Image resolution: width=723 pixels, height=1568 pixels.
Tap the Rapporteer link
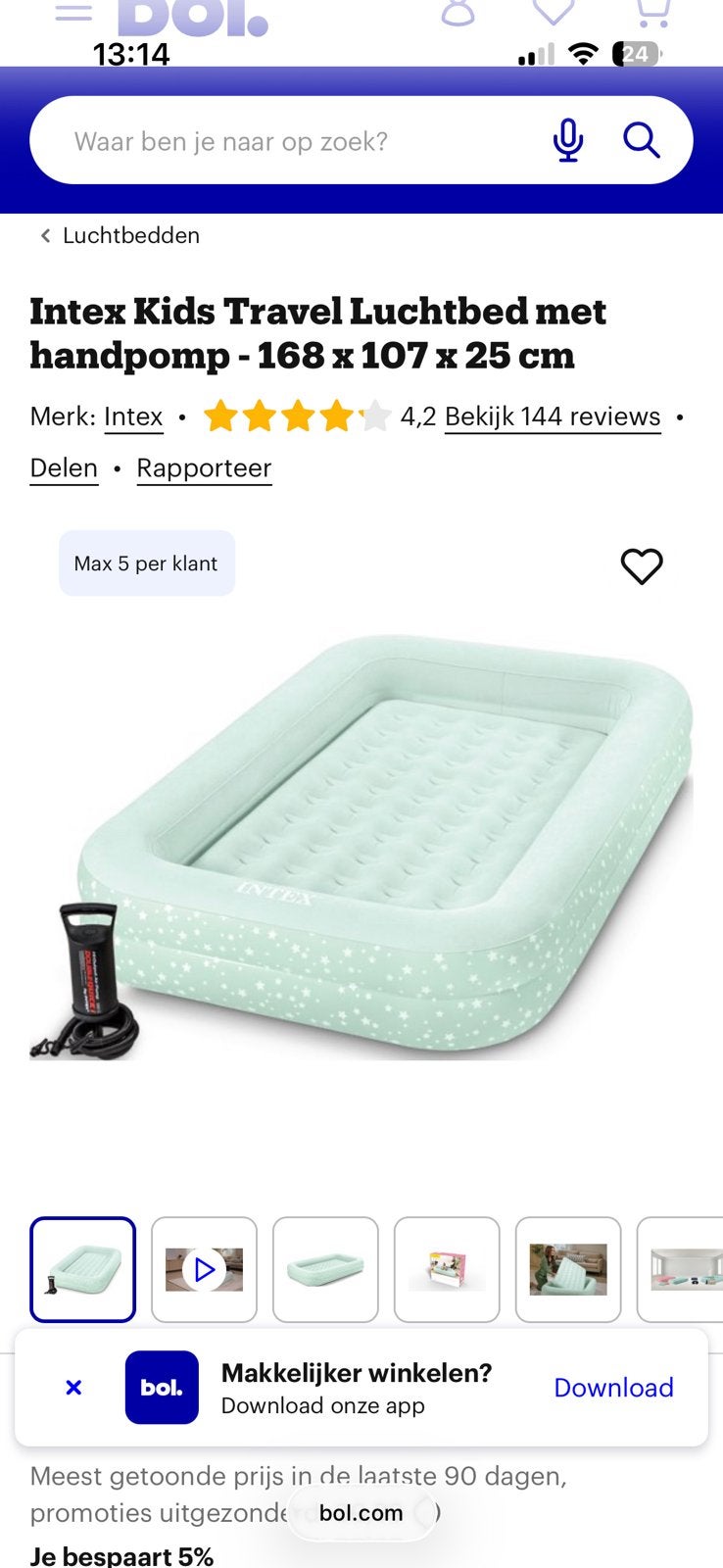tap(204, 468)
